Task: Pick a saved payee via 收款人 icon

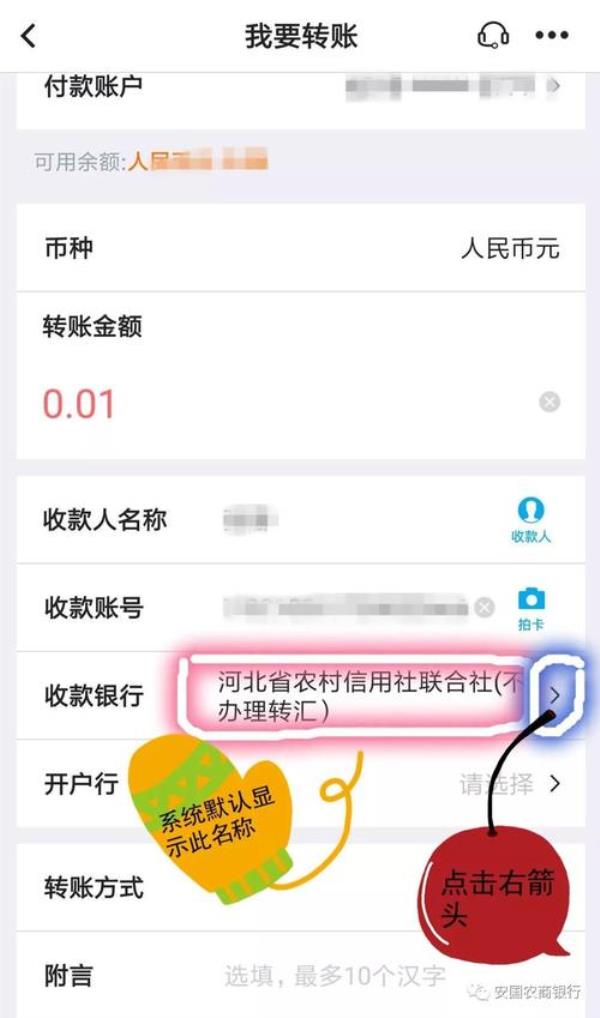Action: (x=531, y=520)
